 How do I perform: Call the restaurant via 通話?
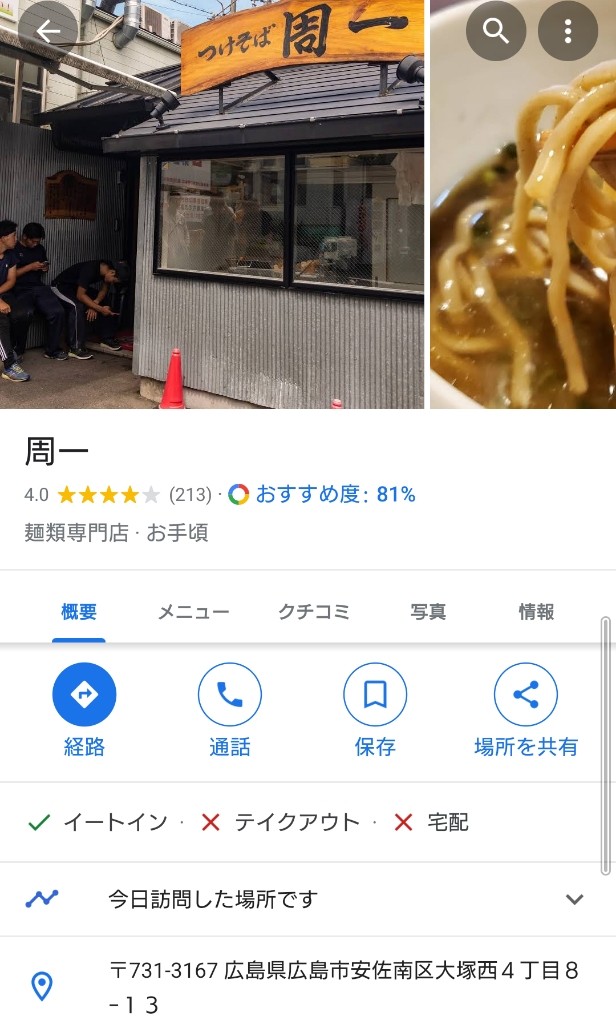coord(230,710)
